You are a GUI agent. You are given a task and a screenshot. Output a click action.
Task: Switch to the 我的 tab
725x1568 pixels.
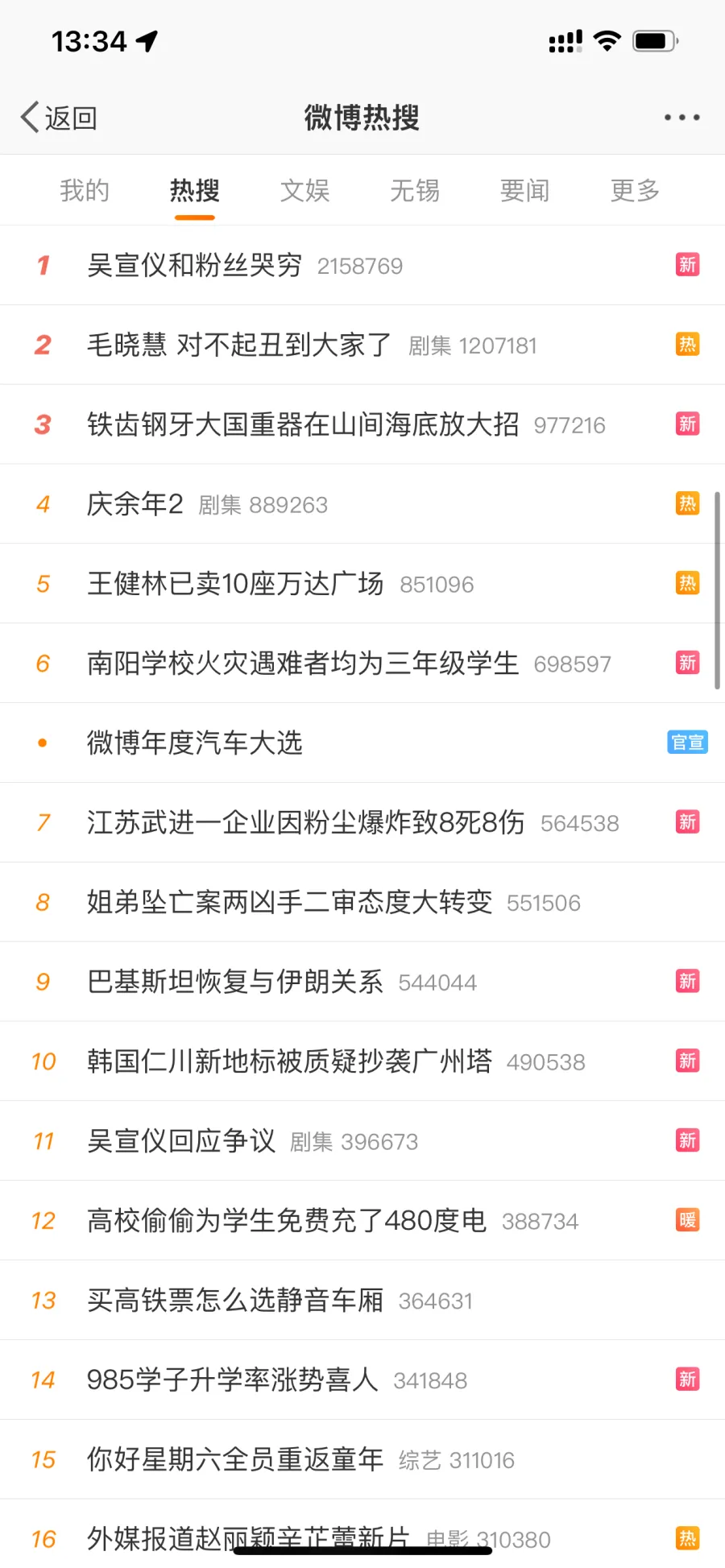pyautogui.click(x=85, y=191)
